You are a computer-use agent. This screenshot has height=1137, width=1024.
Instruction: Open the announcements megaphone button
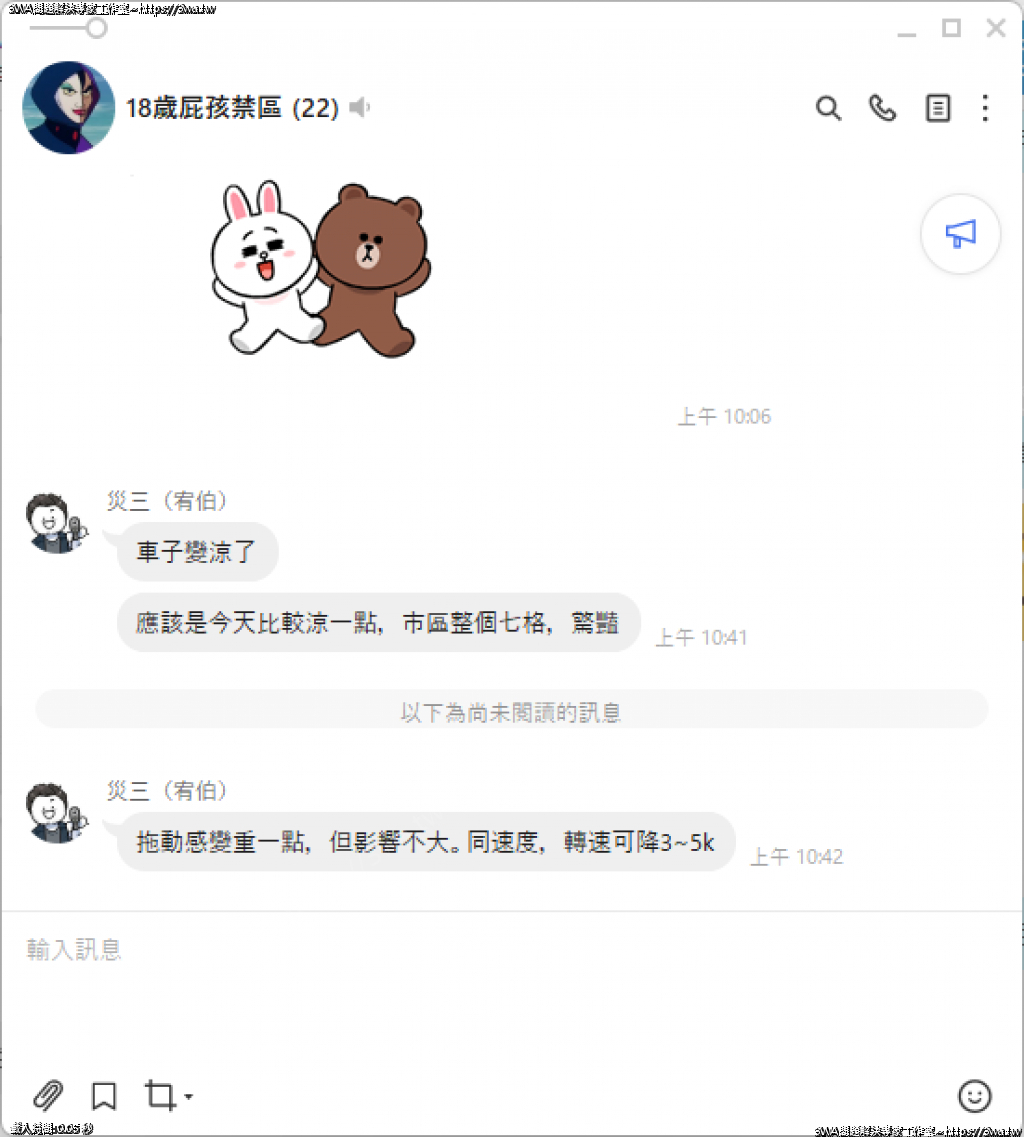coord(960,234)
